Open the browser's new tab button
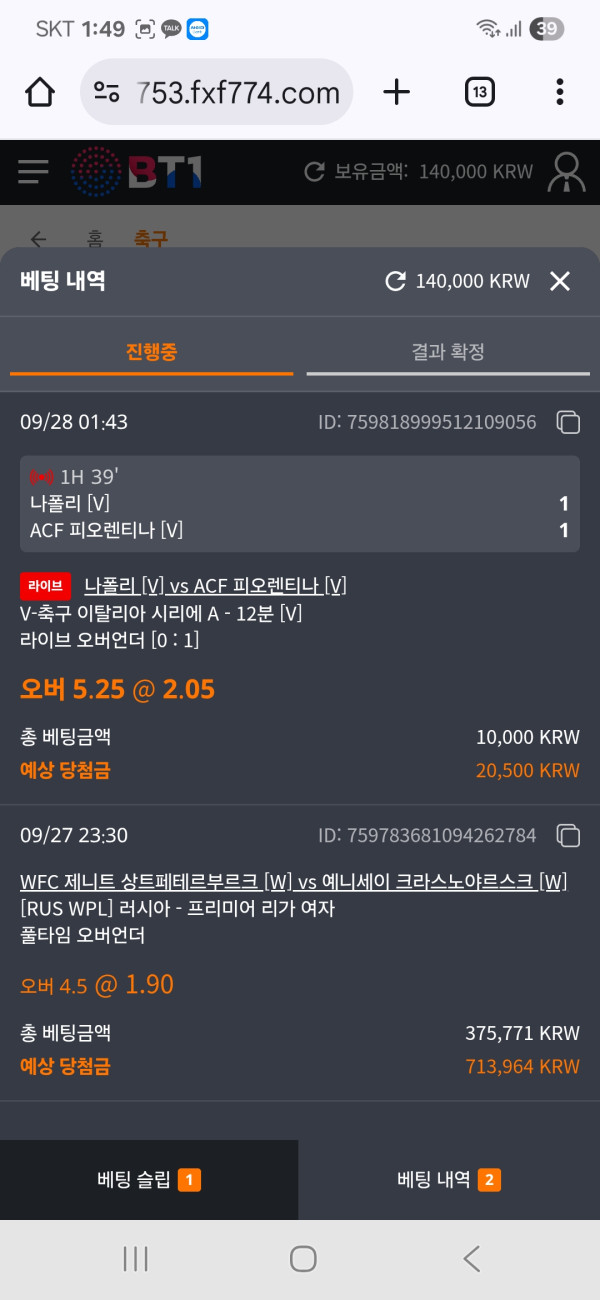The width and height of the screenshot is (600, 1300). click(x=397, y=93)
